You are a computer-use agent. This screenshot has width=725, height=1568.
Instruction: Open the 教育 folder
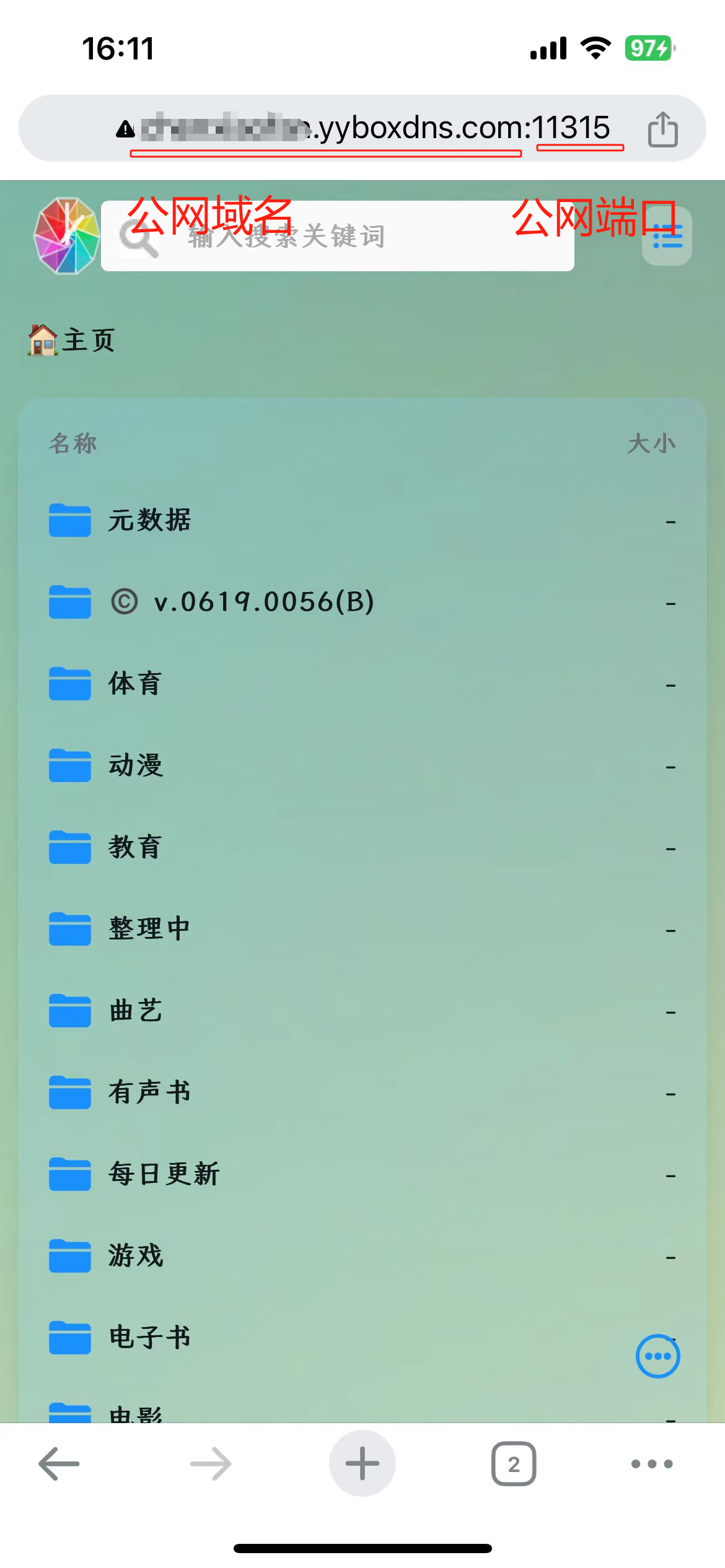click(135, 847)
